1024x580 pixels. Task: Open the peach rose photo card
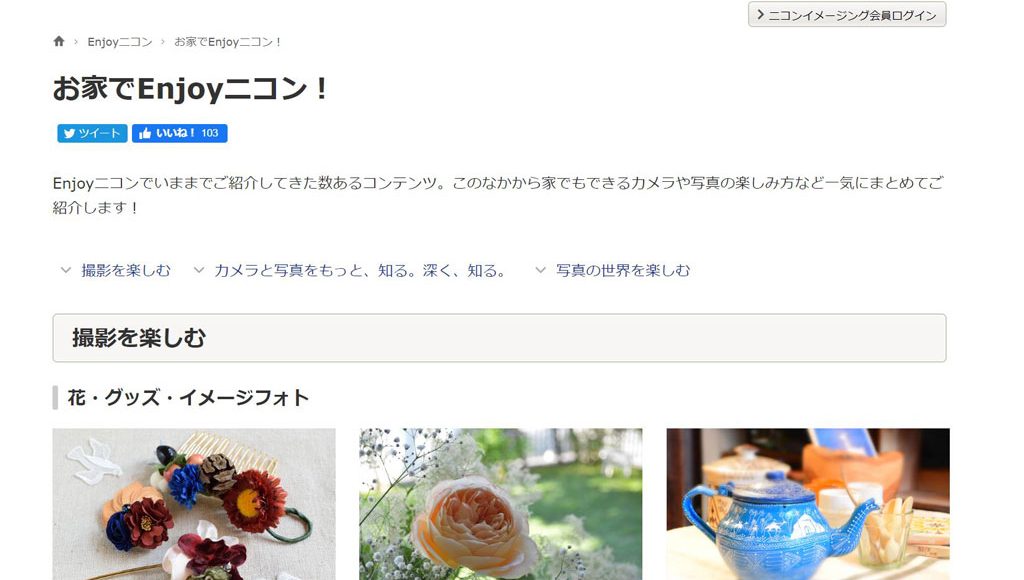pyautogui.click(x=500, y=504)
